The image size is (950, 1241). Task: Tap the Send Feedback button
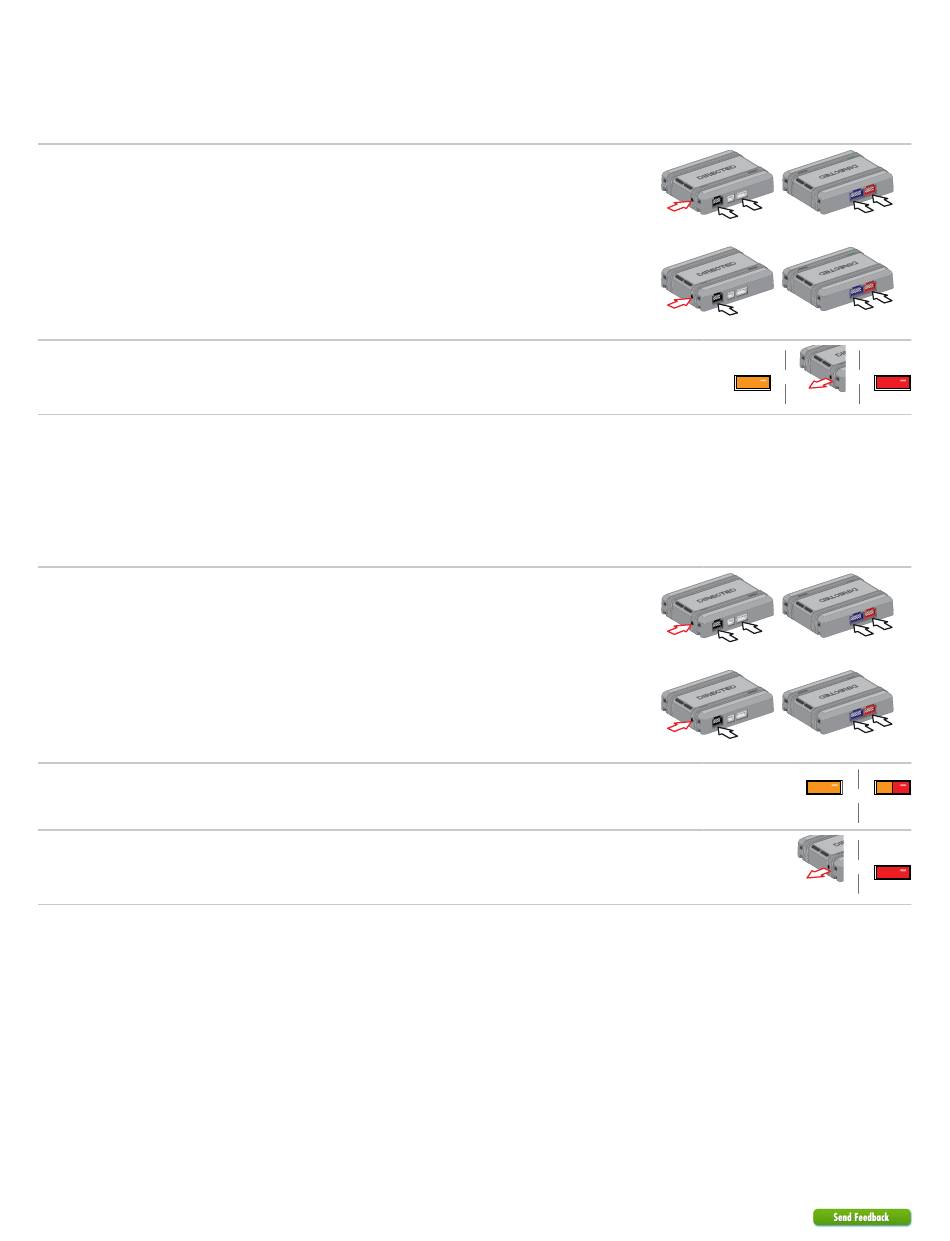click(x=861, y=1217)
